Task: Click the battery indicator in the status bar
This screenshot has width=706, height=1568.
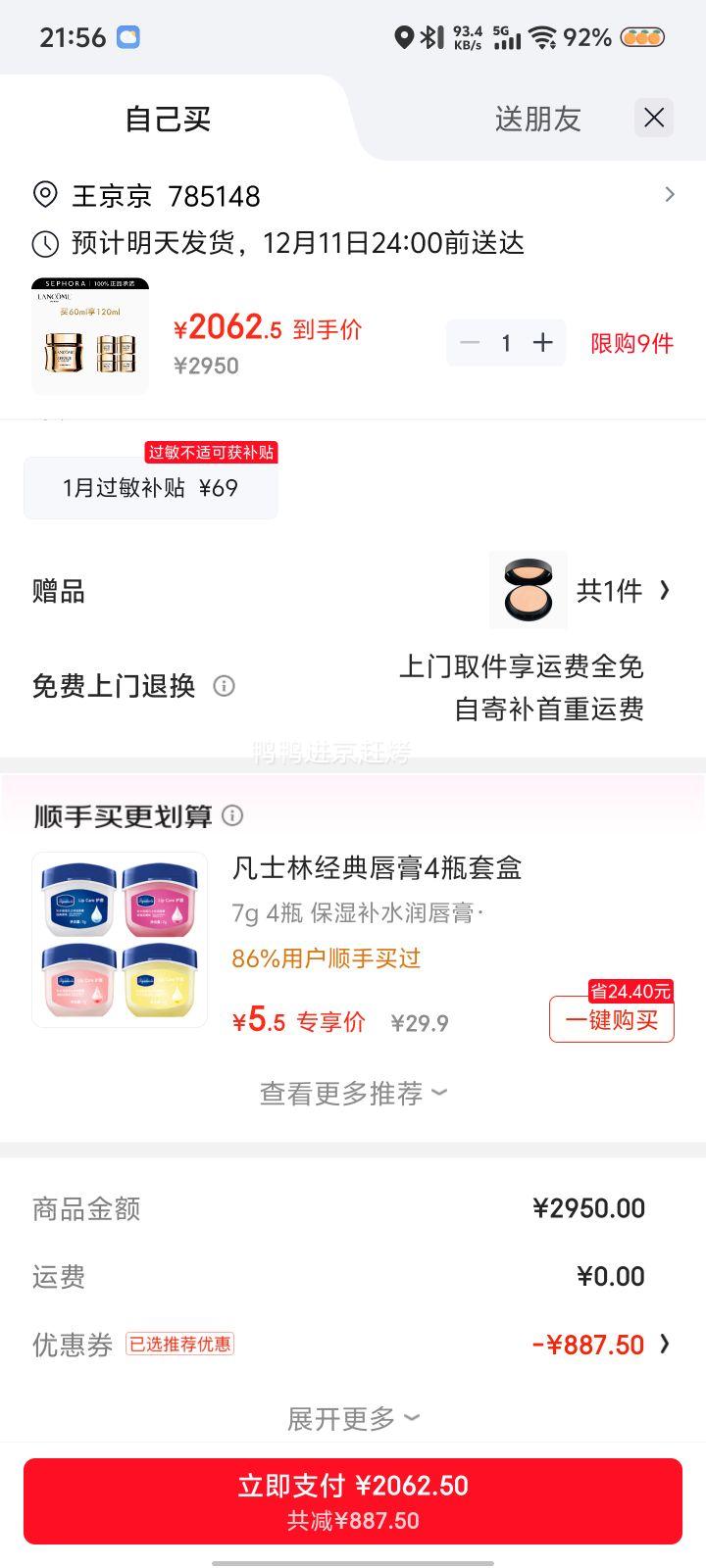Action: 642,37
